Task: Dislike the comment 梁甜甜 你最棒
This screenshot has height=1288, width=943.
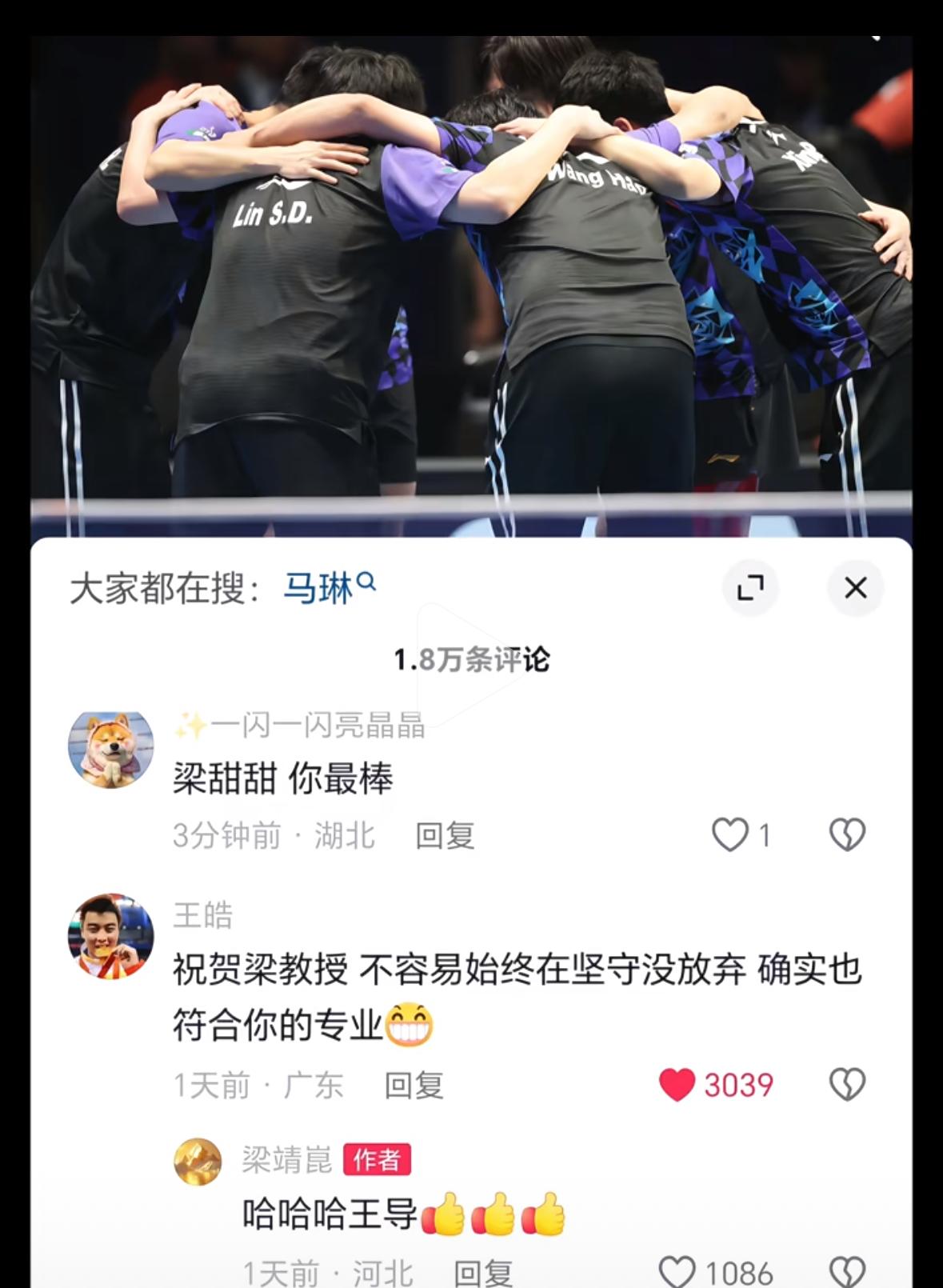Action: (x=847, y=835)
